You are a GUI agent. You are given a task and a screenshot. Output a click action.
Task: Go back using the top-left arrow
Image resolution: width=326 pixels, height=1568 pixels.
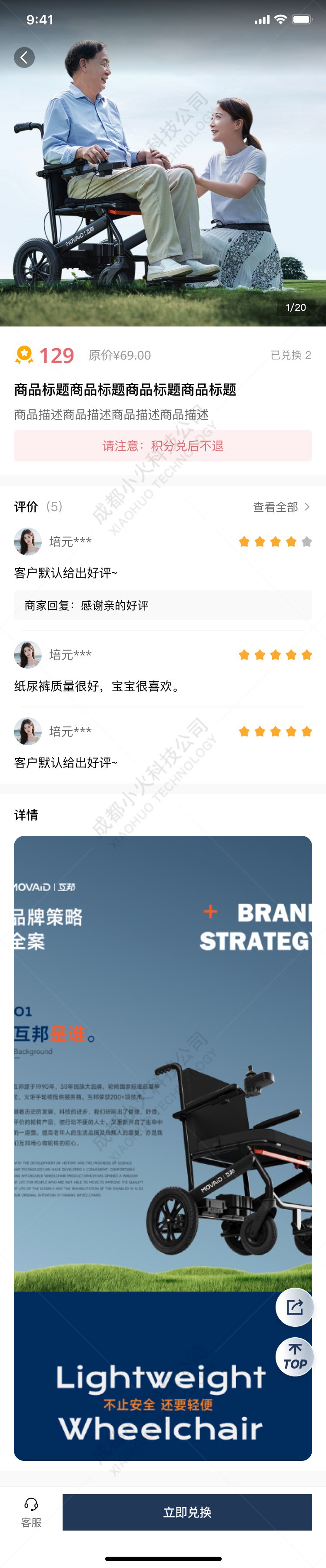point(24,57)
